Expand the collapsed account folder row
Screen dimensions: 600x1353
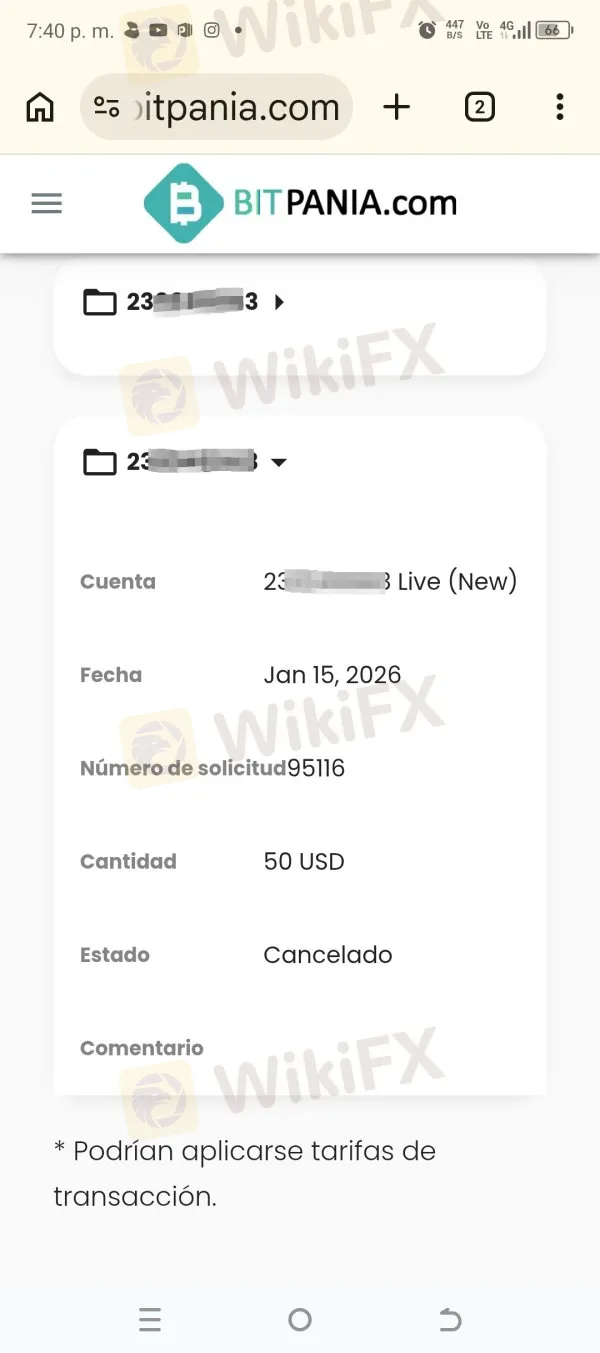point(279,301)
